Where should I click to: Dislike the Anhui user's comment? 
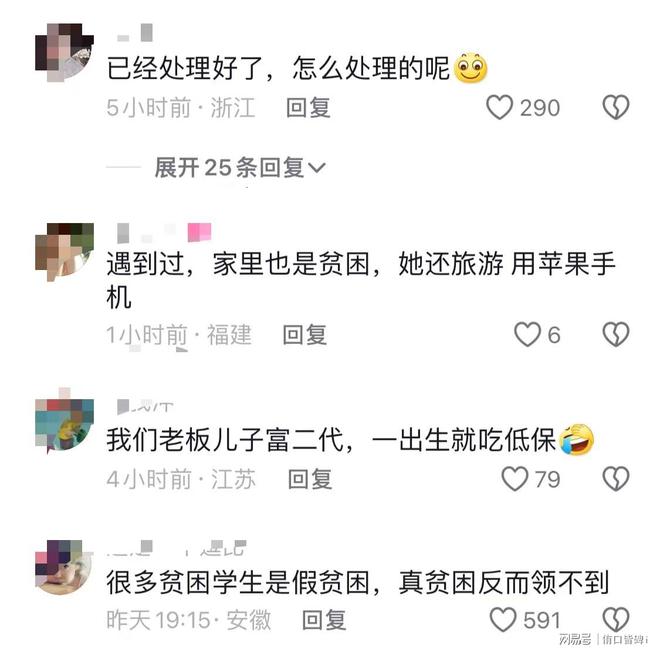pos(616,620)
